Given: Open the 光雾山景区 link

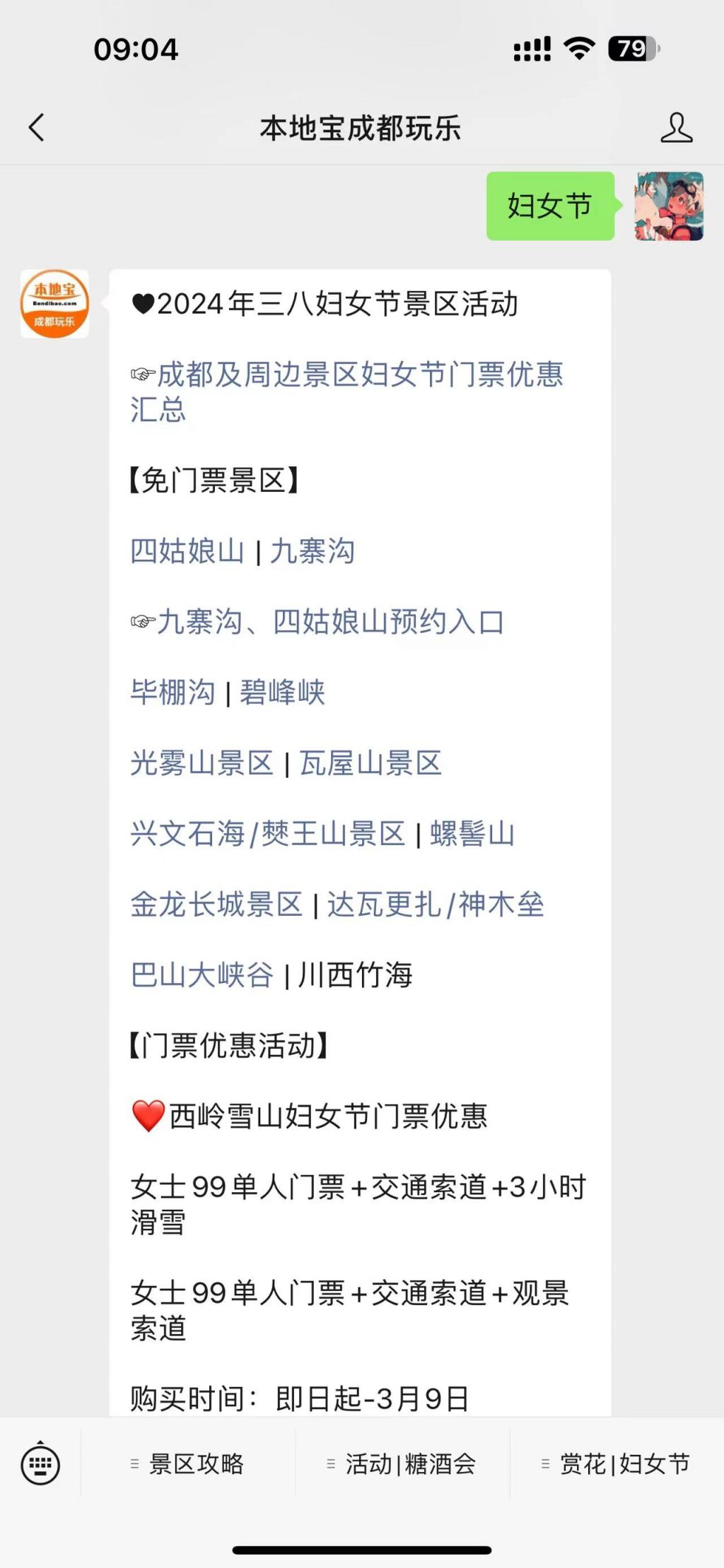Looking at the screenshot, I should pyautogui.click(x=202, y=763).
